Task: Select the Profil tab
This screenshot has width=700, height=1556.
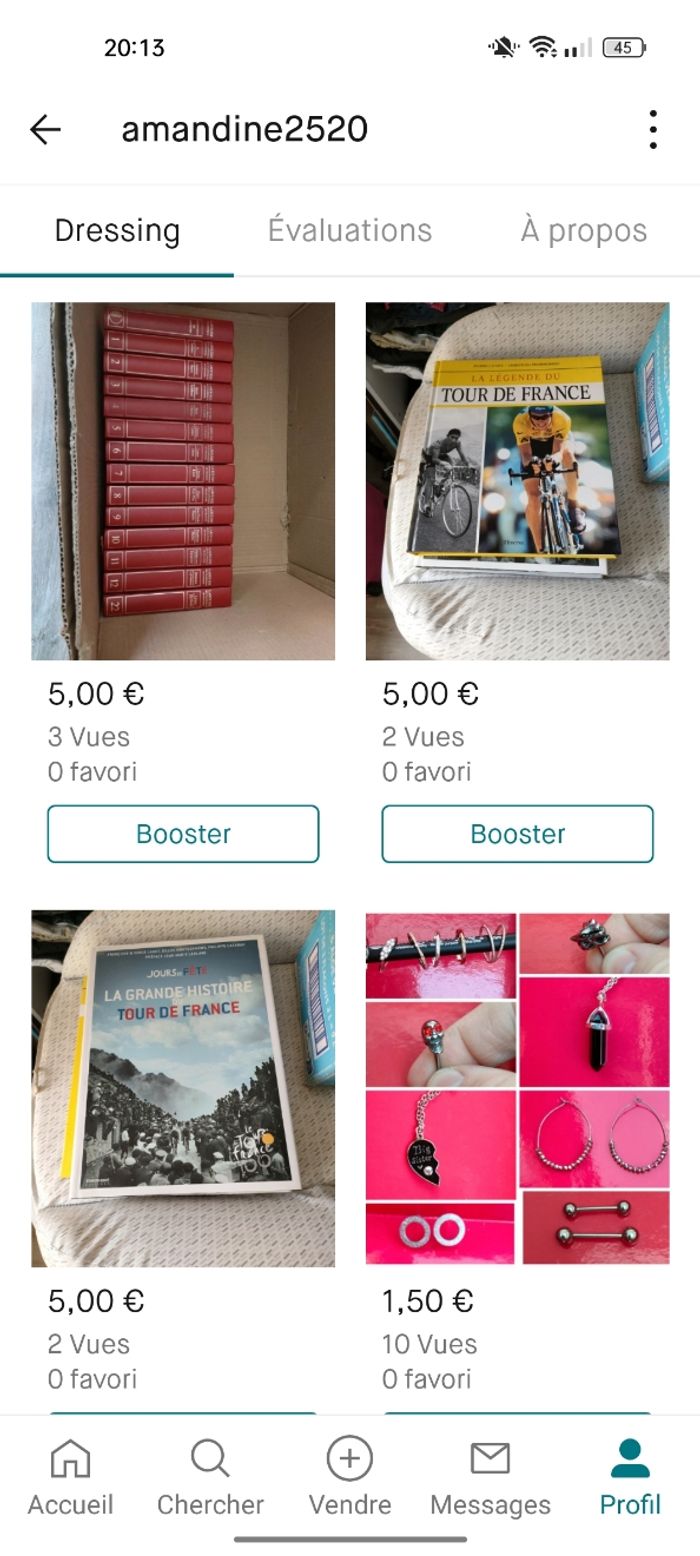Action: [x=630, y=1478]
